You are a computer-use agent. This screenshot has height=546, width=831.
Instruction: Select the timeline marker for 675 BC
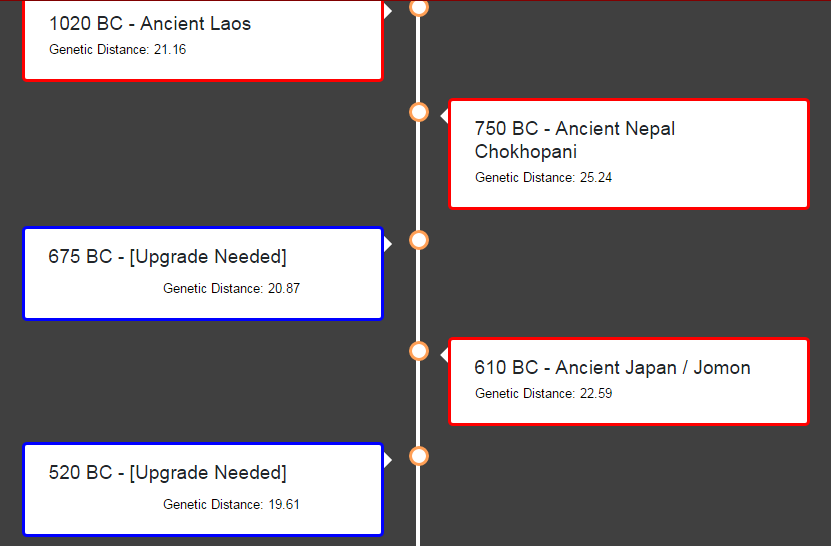pos(419,240)
